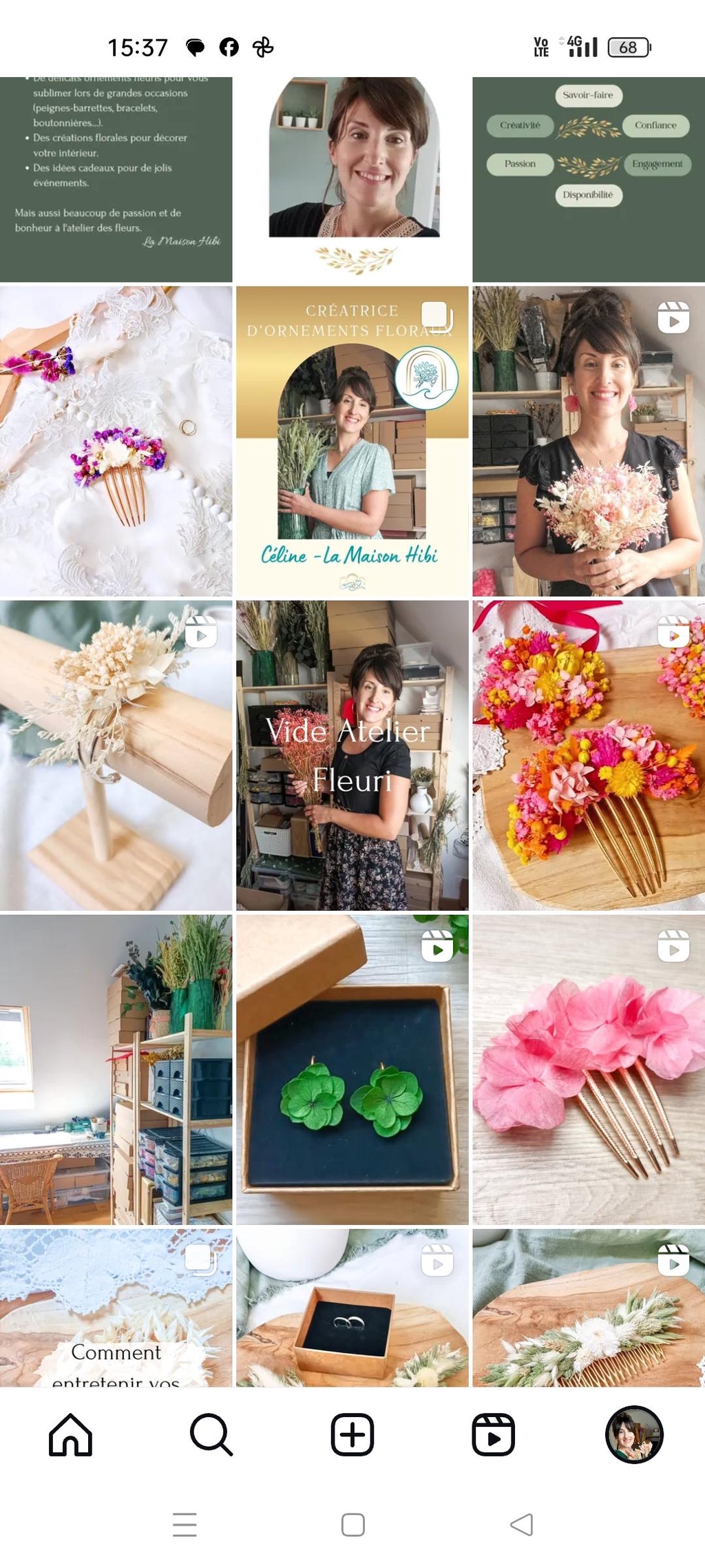View the green hydrangea earrings reel
The width and height of the screenshot is (705, 1568).
pos(352,1069)
